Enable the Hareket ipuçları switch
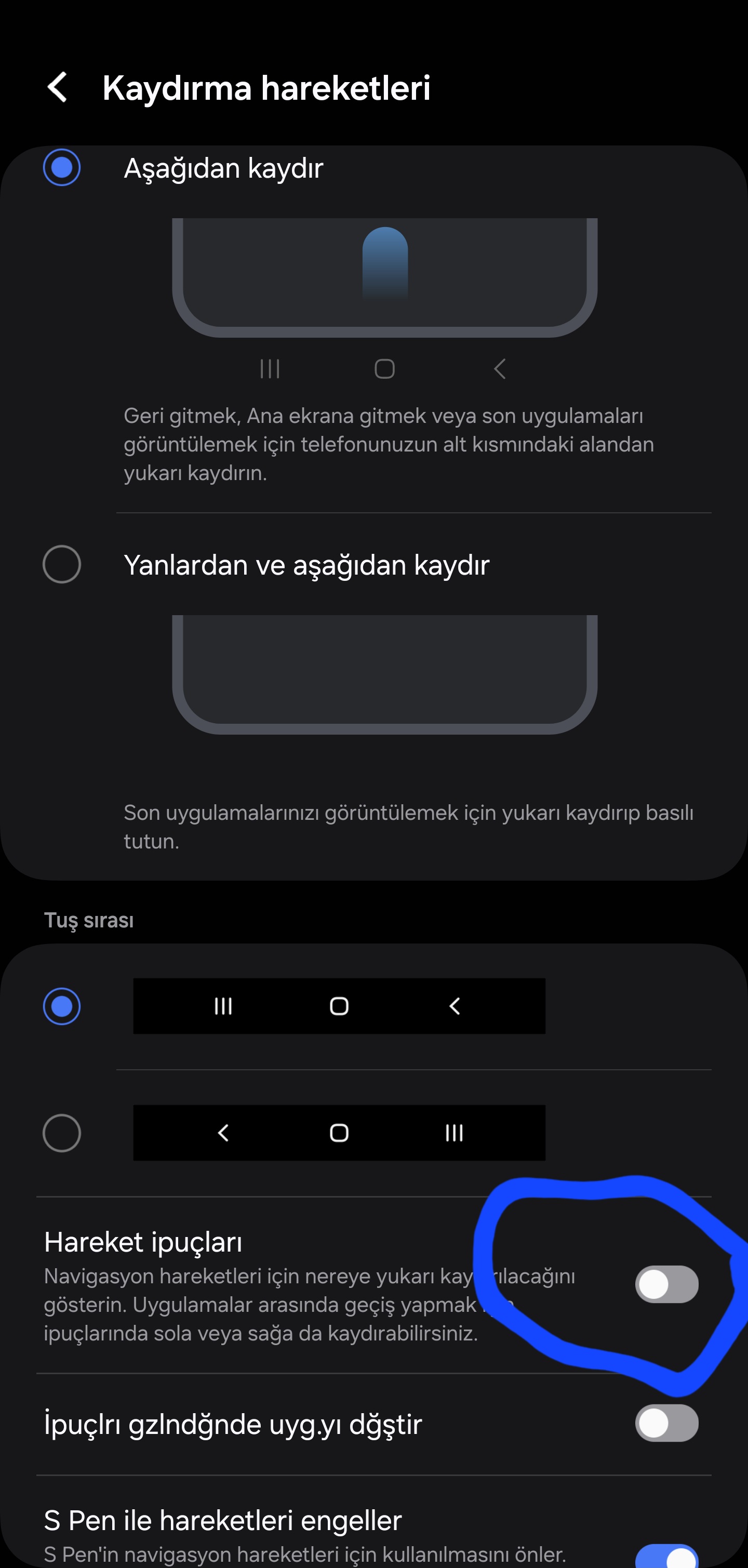The width and height of the screenshot is (748, 1568). coord(666,1284)
